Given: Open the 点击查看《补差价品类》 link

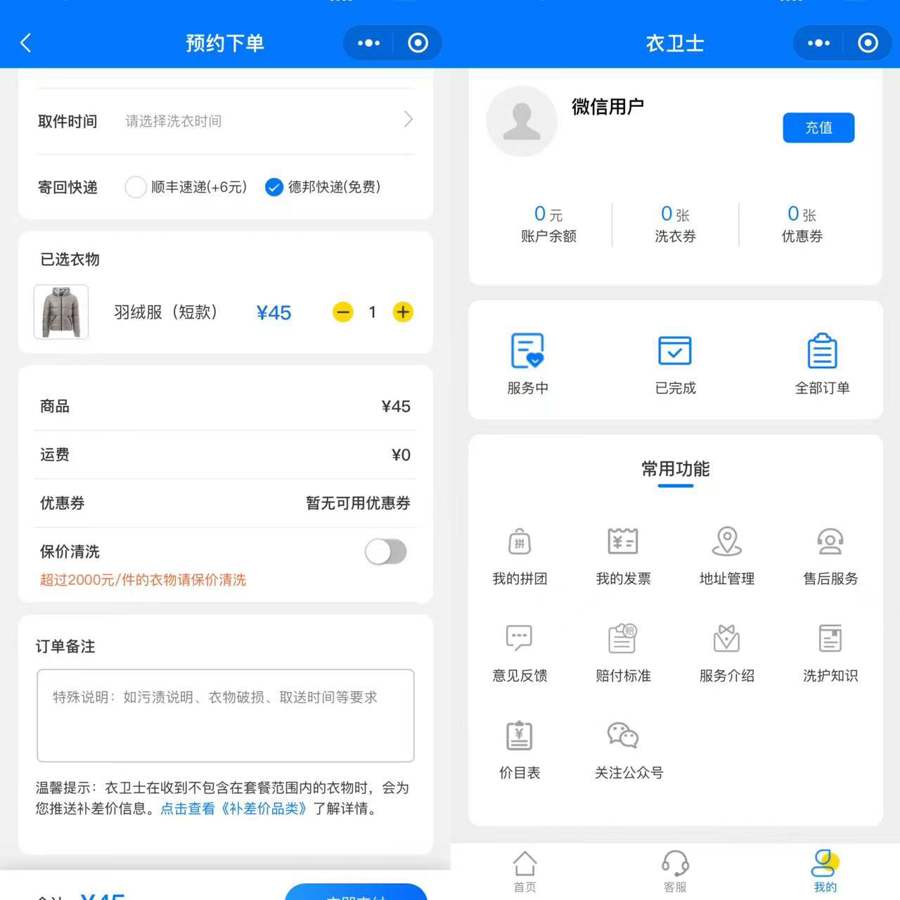Looking at the screenshot, I should (x=235, y=808).
